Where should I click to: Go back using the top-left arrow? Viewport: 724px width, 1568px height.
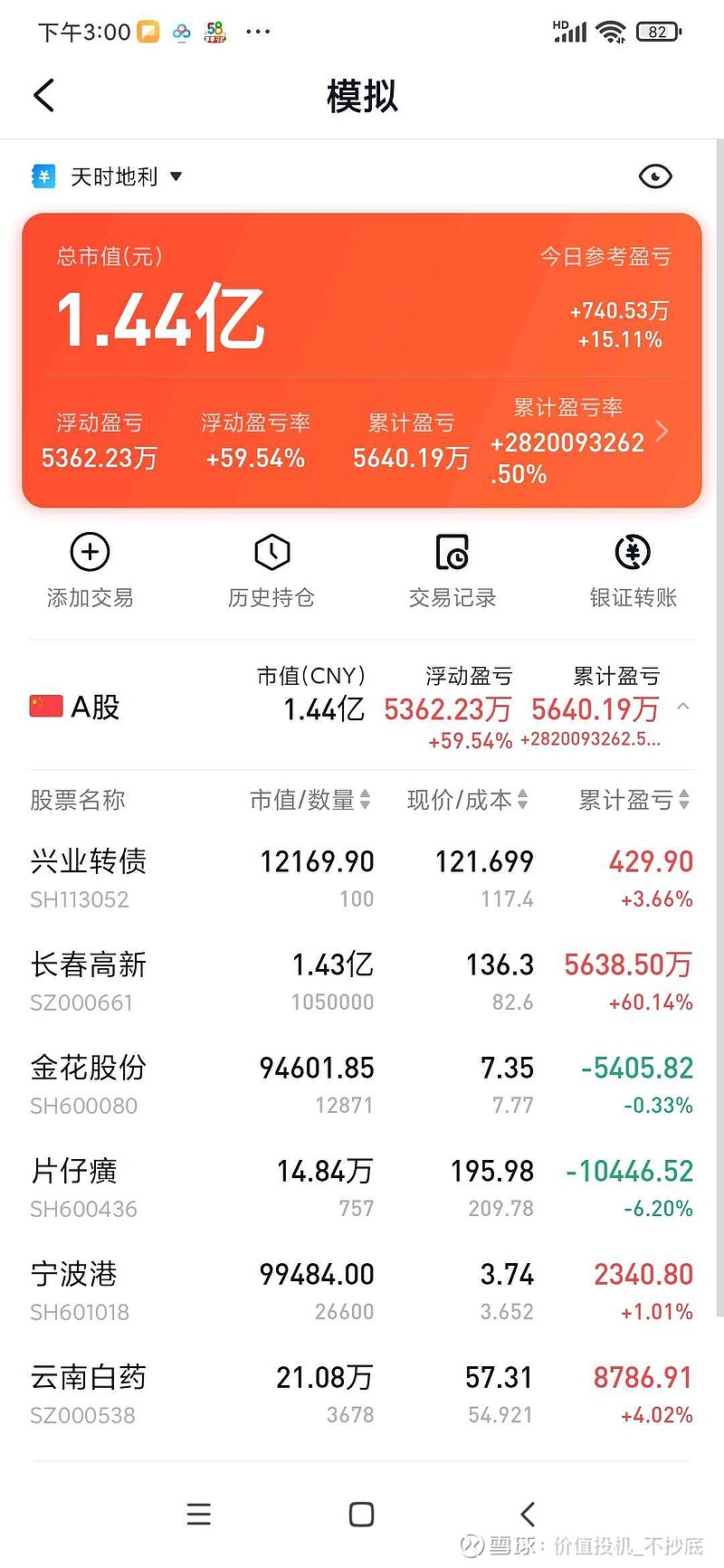43,95
